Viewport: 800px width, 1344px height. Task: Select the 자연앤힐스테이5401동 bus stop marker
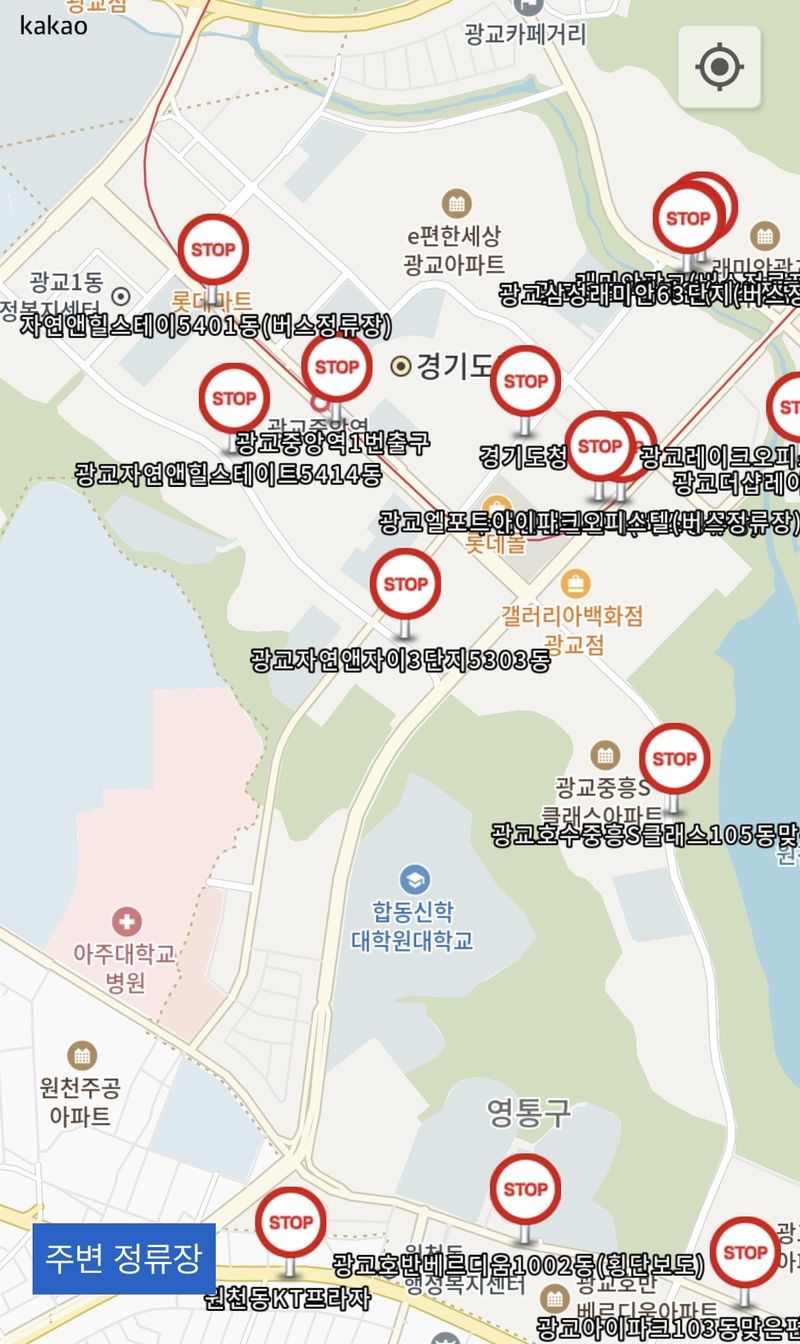tap(213, 251)
